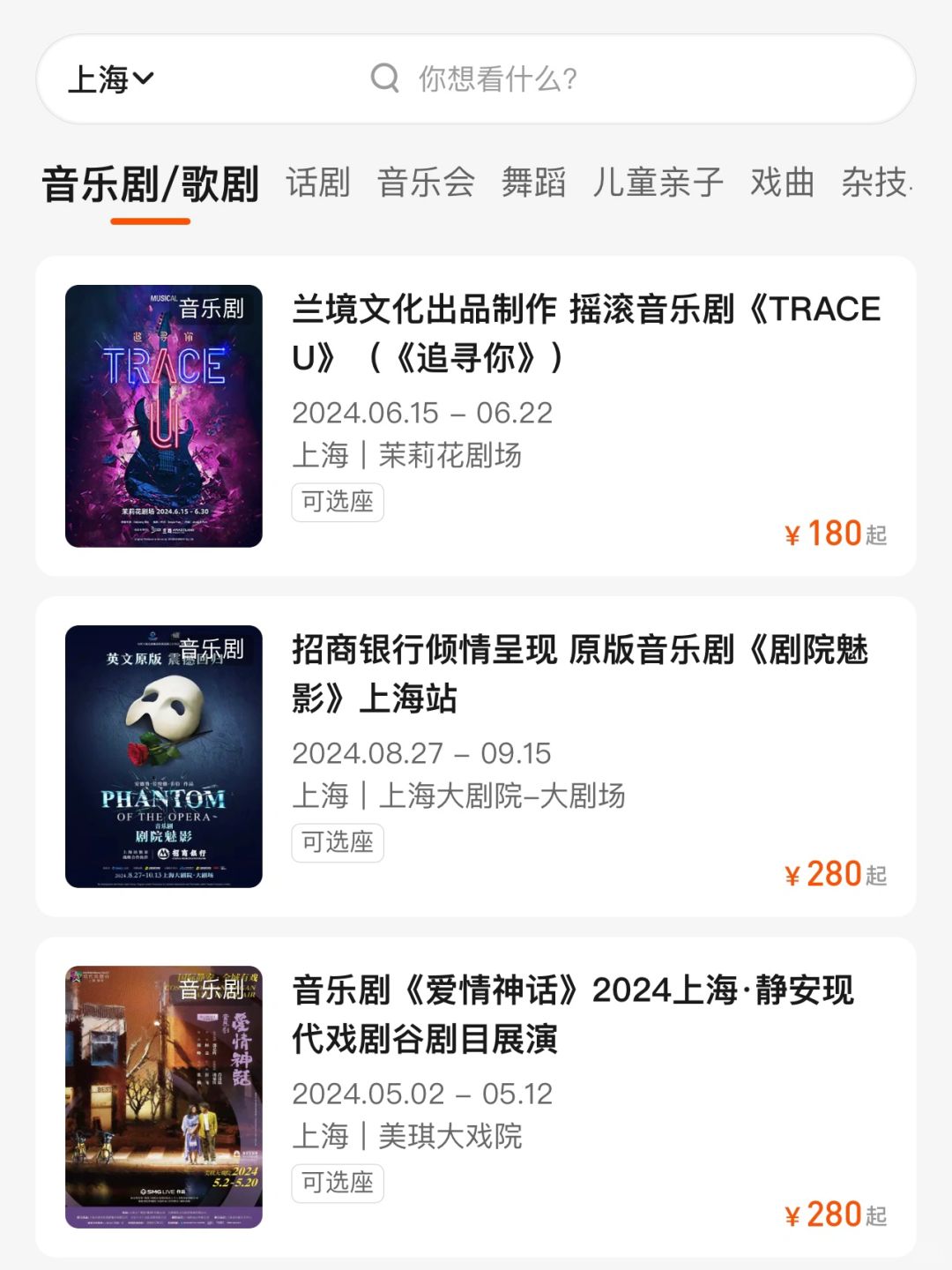Expand the city dropdown chevron

point(145,79)
